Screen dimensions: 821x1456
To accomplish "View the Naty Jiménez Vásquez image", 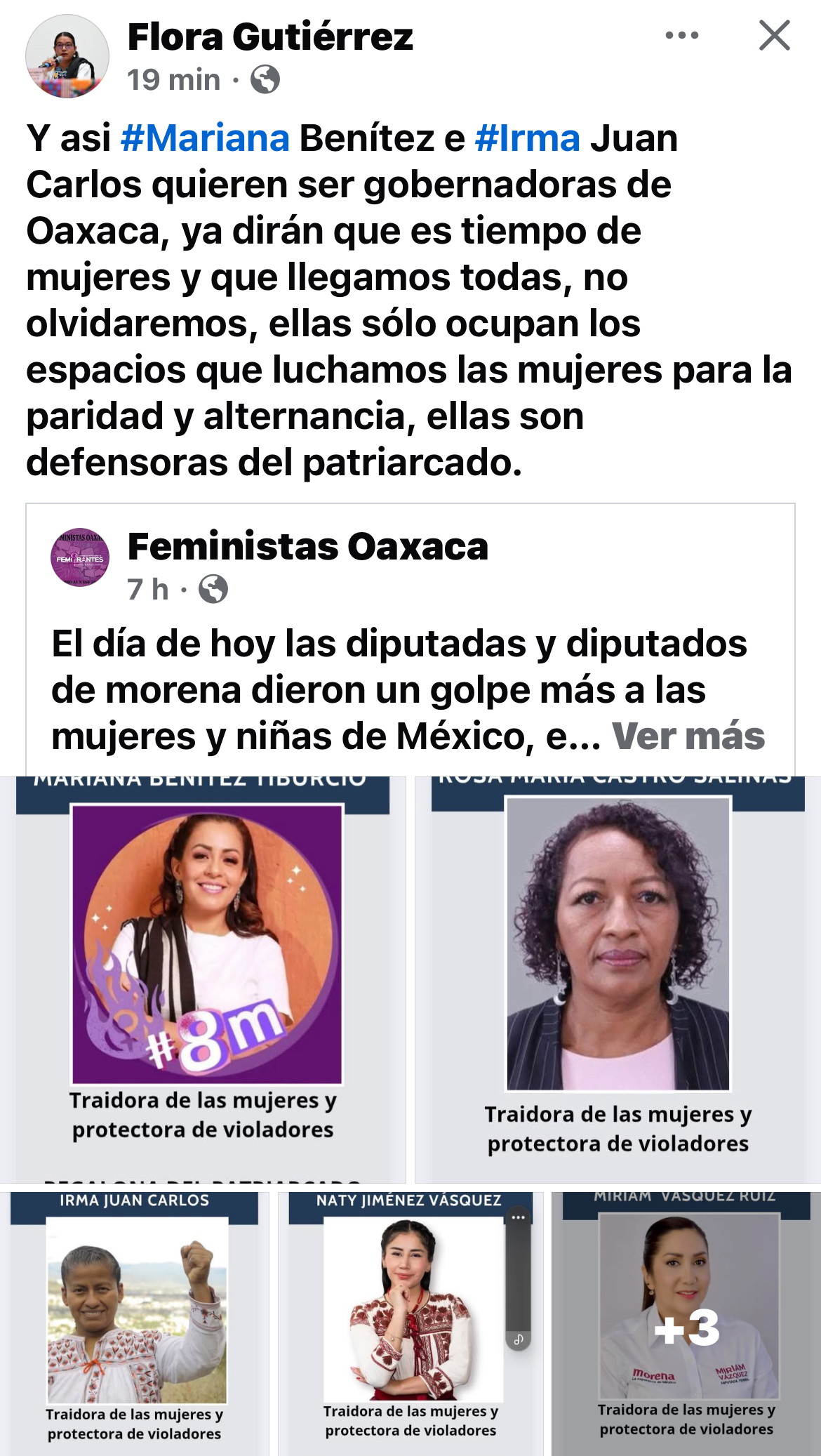I will [410, 1323].
